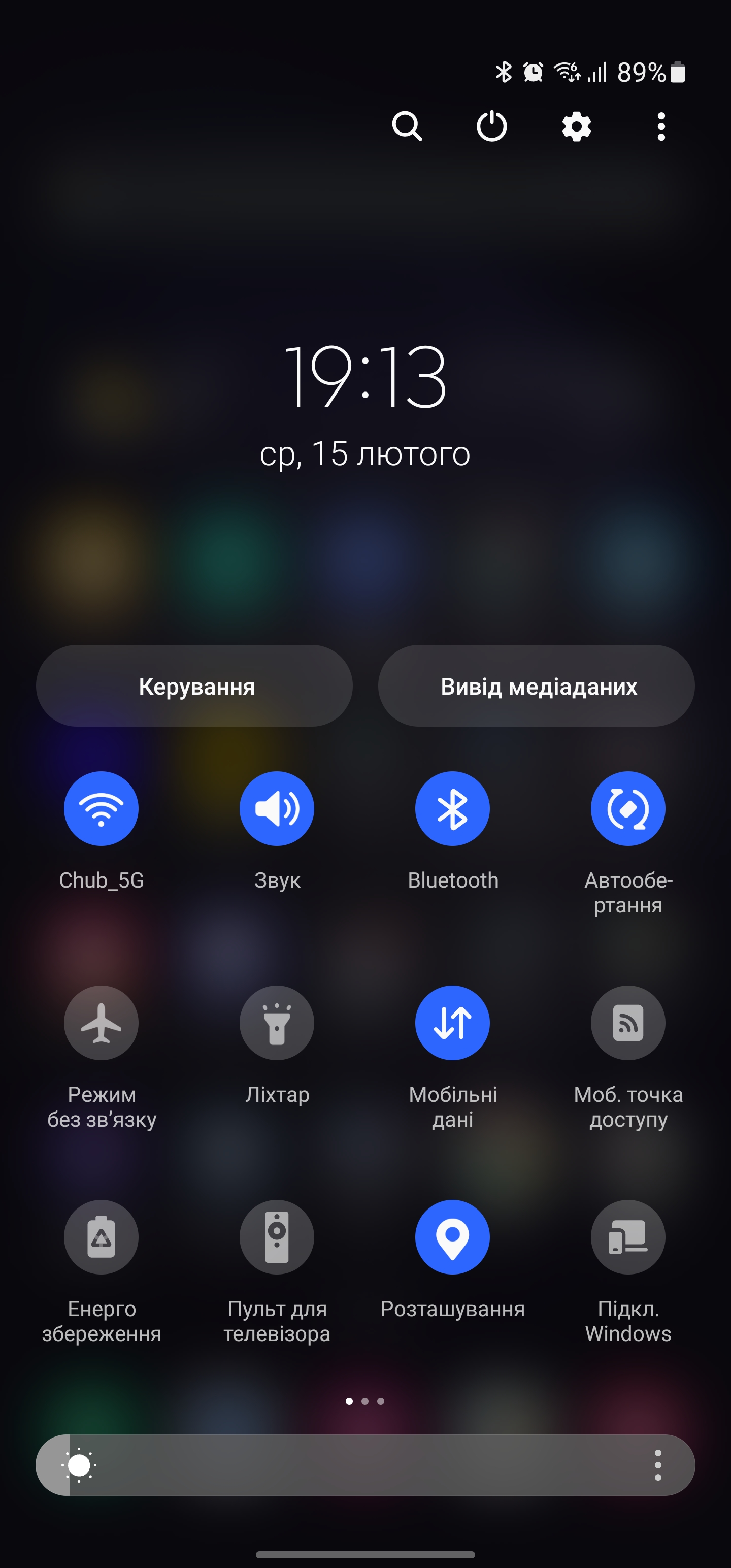Open Вивід медіаданих media output
731x1568 pixels.
(536, 686)
